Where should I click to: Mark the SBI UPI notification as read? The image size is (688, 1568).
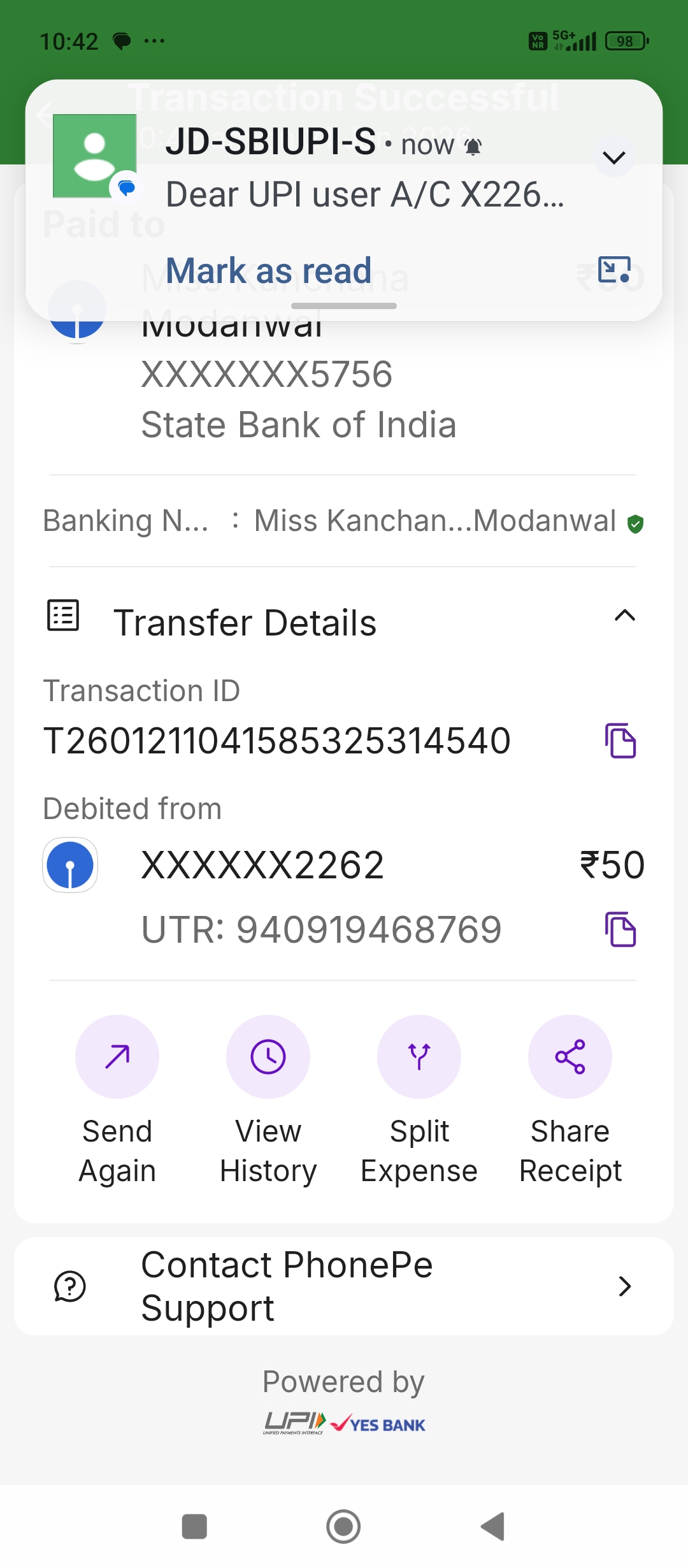pos(268,271)
